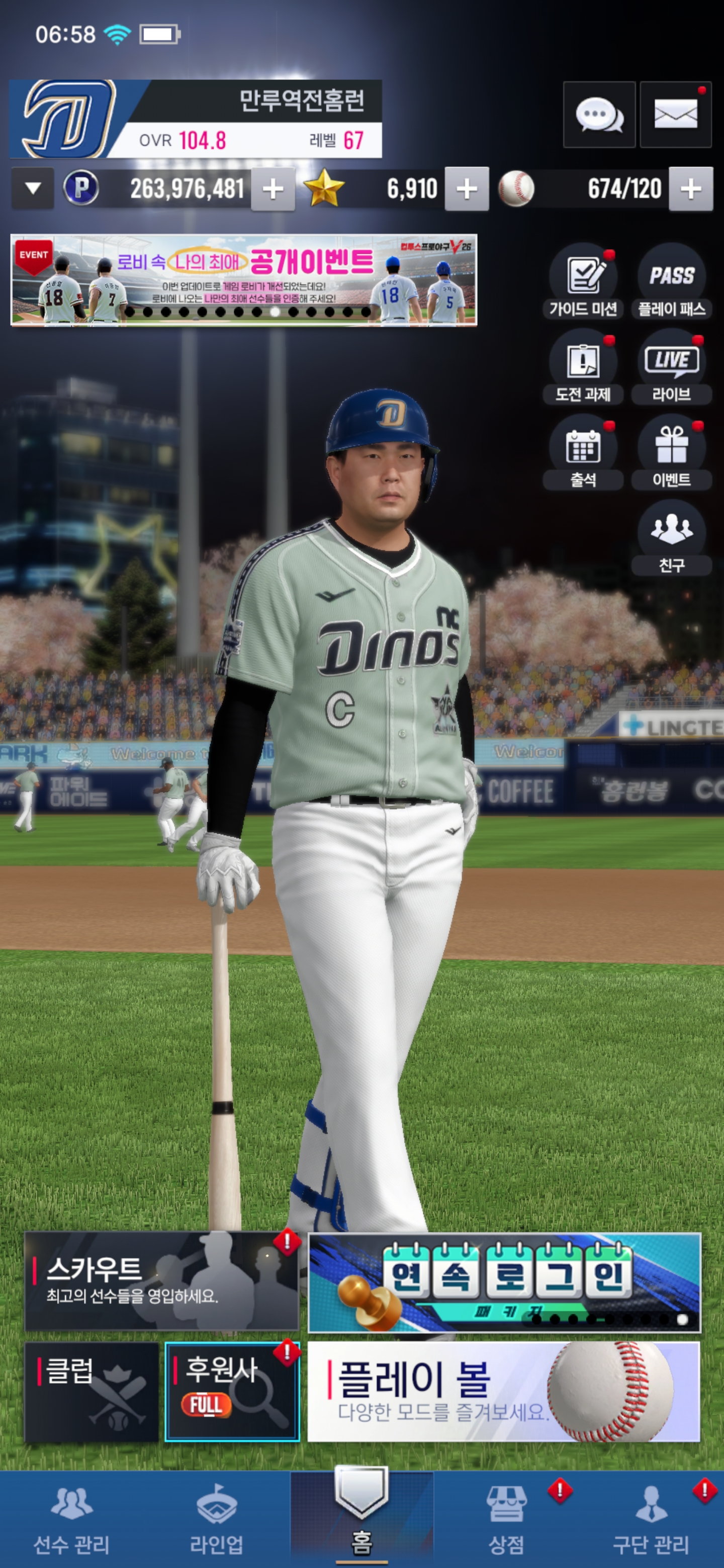Viewport: 724px width, 1568px height.
Task: Tap the 플레이 볼 button
Action: (504, 1392)
